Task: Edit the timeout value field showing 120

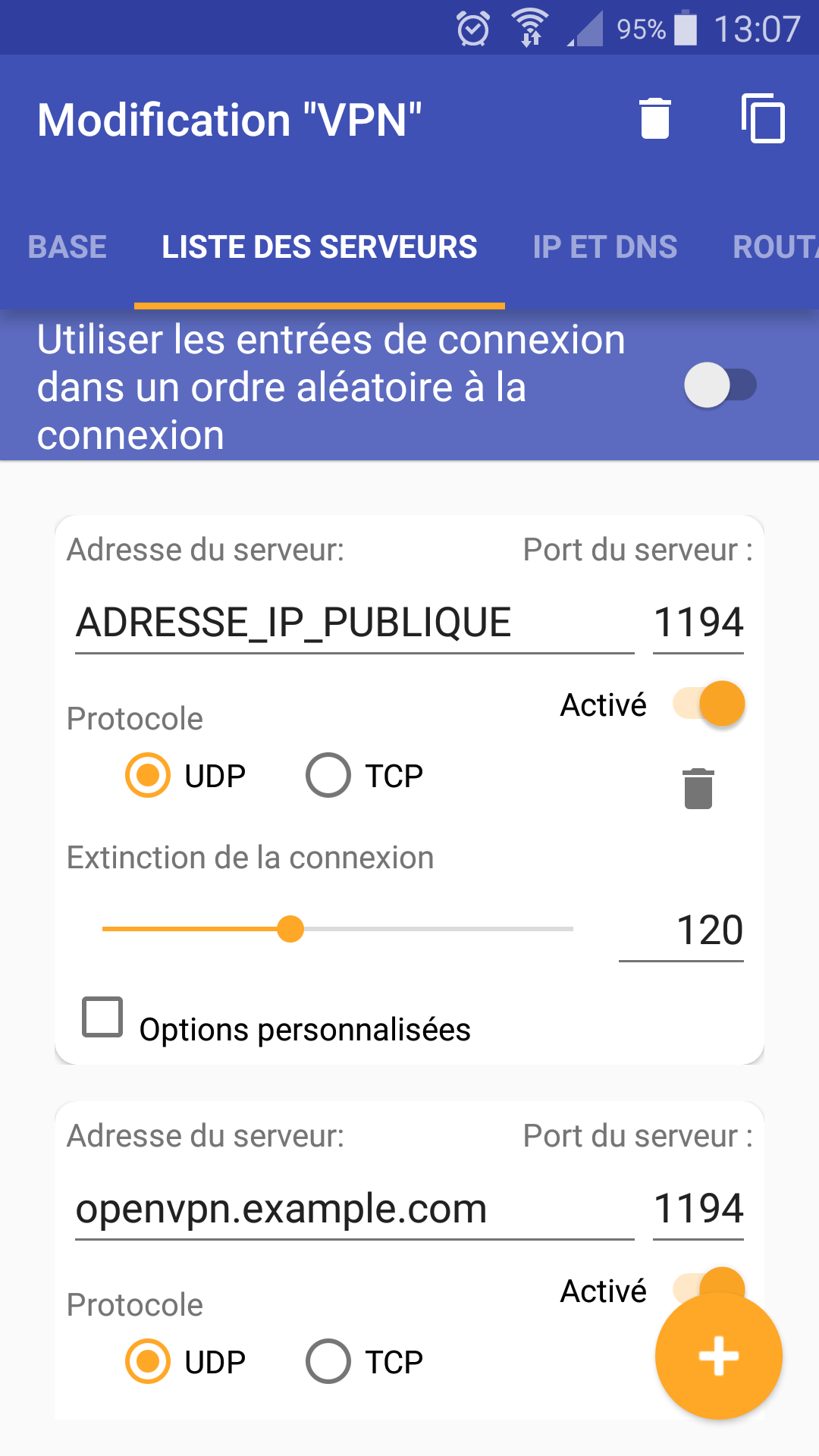Action: pos(681,930)
